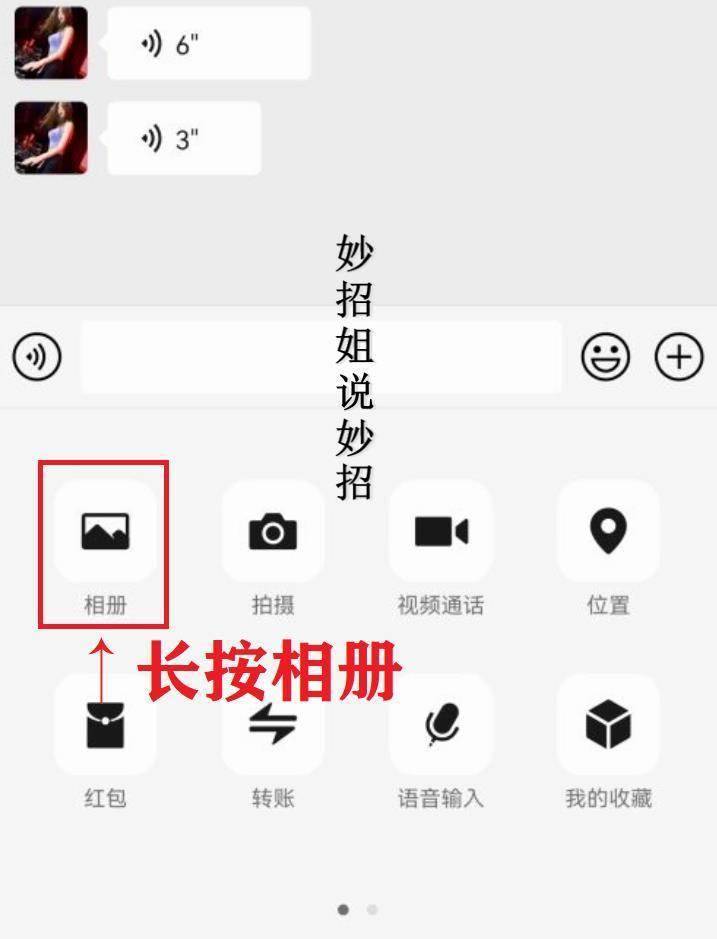Tap the message text field
Viewport: 717px width, 939px height.
(320, 357)
